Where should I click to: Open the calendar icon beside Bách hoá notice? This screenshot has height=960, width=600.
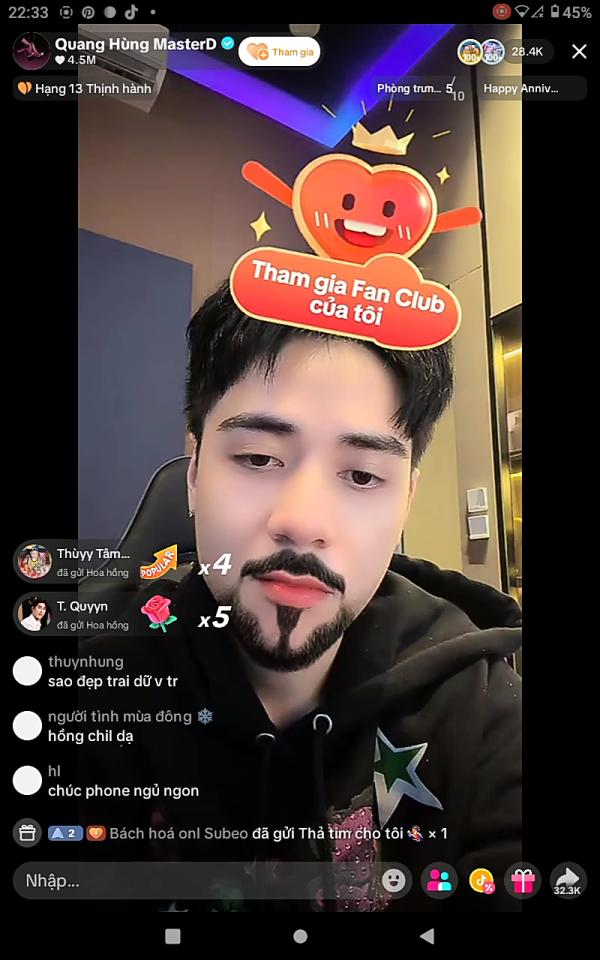click(x=27, y=833)
